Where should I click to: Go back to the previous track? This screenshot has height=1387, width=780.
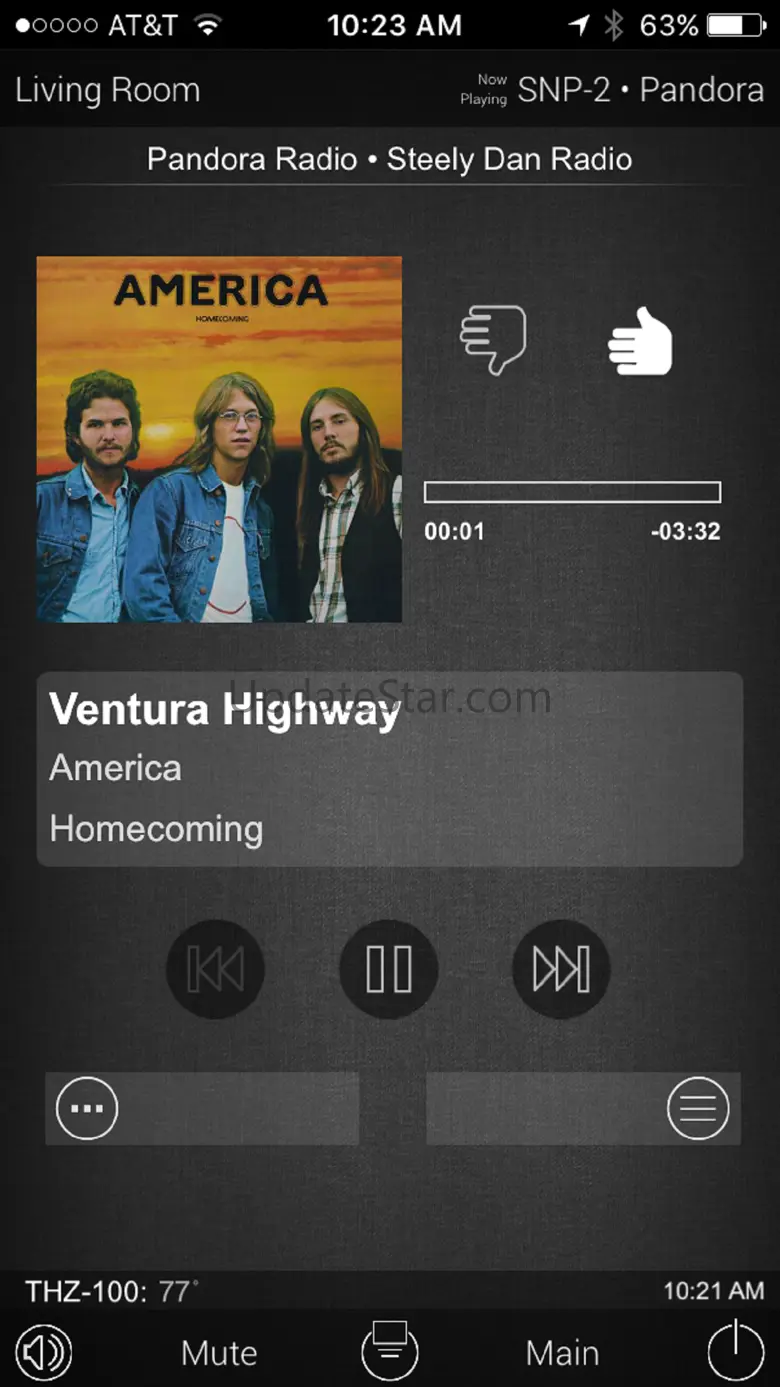click(x=215, y=969)
